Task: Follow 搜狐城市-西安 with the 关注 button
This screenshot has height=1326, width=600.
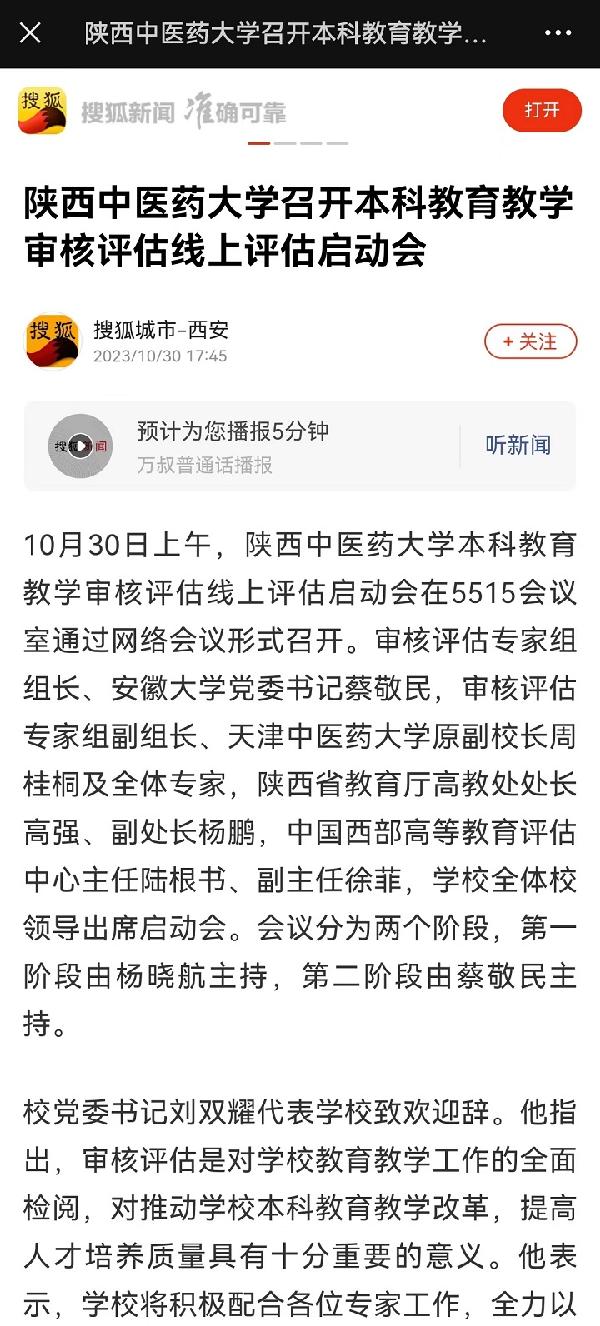Action: [x=531, y=342]
